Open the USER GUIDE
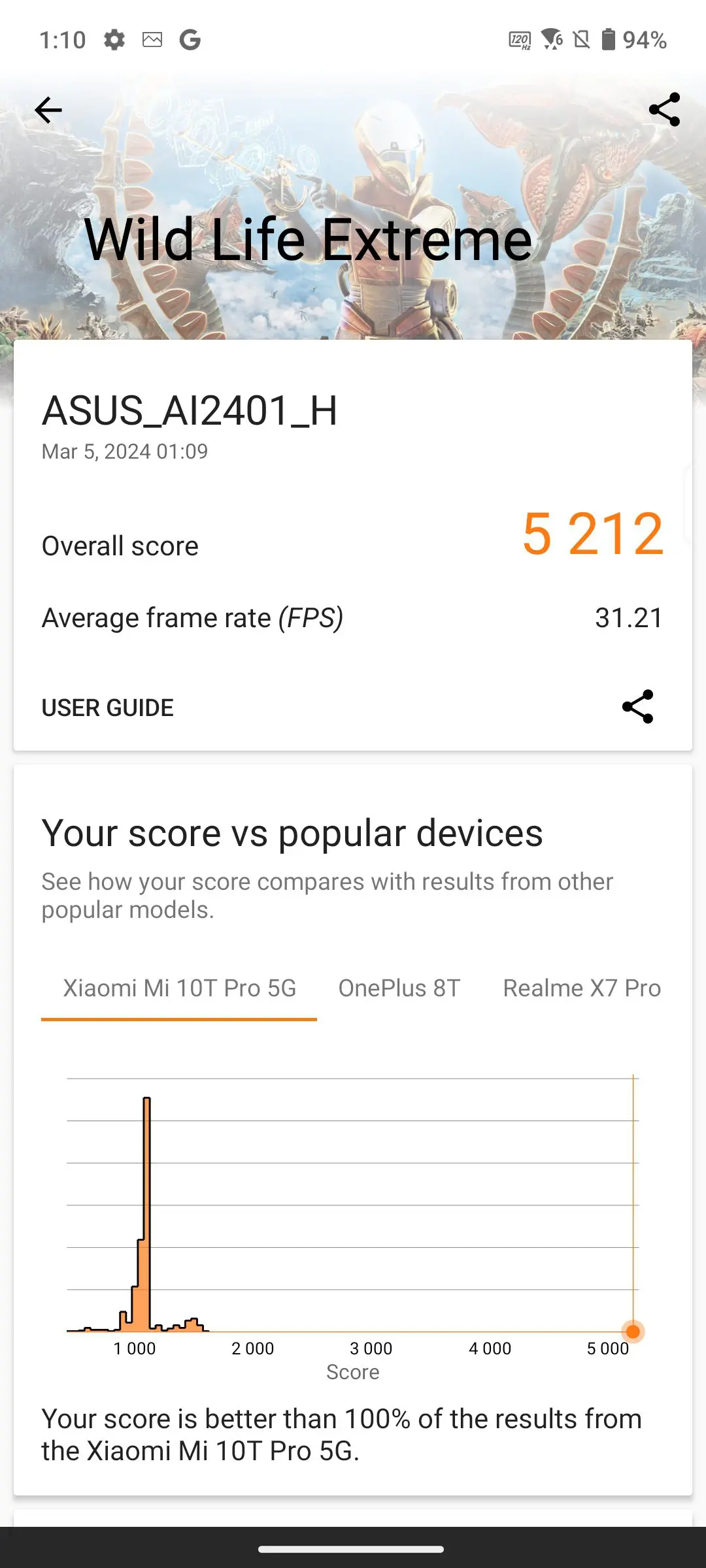The width and height of the screenshot is (706, 1568). (x=108, y=708)
